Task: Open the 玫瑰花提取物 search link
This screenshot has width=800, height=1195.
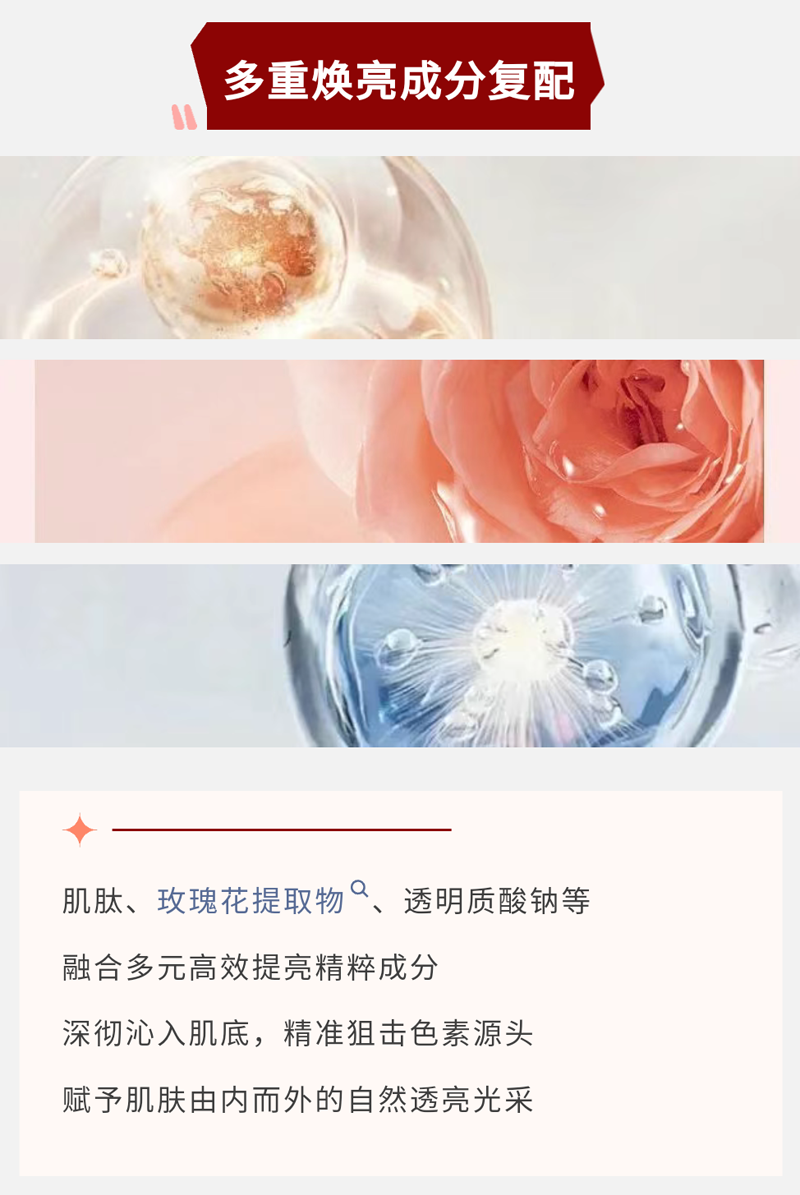Action: [x=251, y=901]
